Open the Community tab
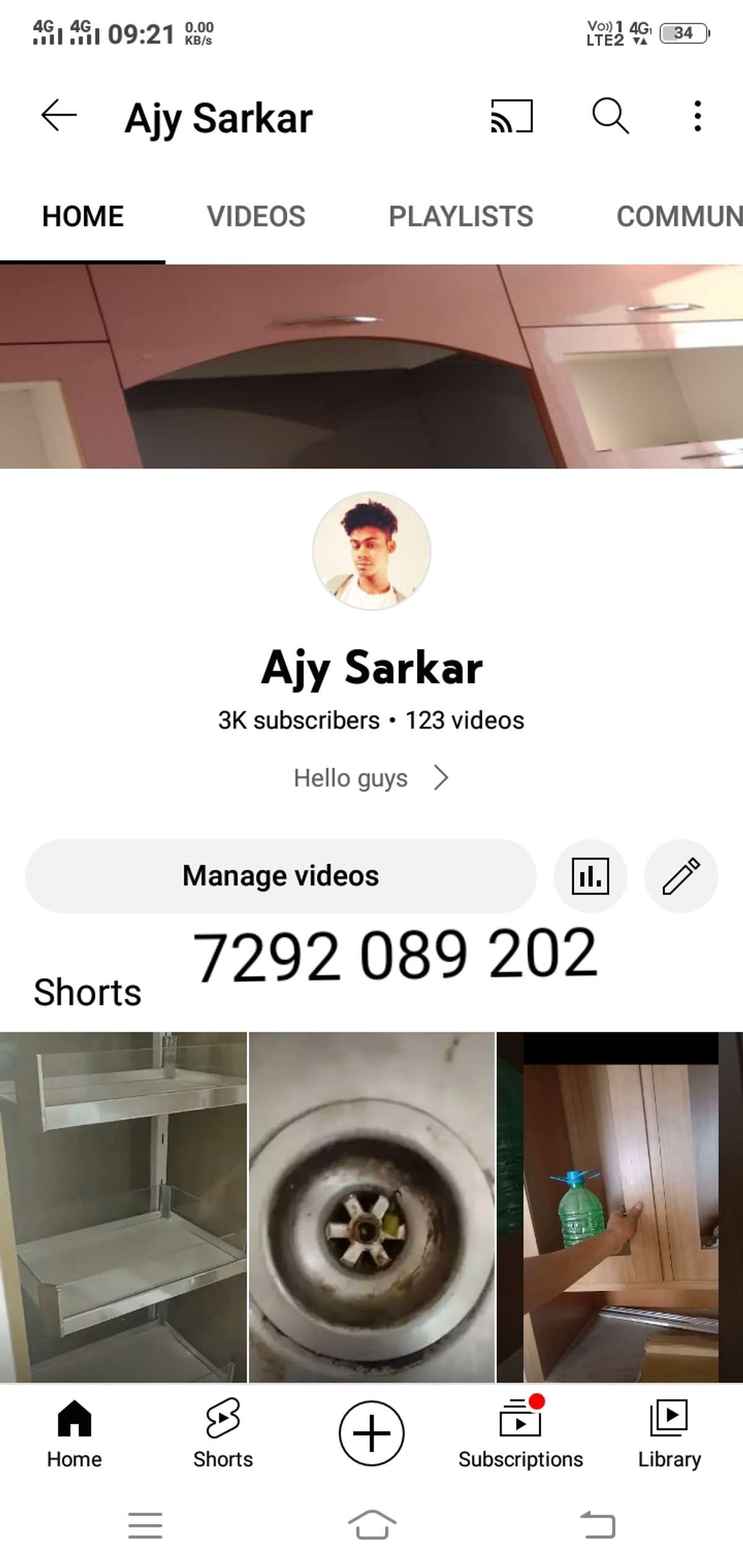Image resolution: width=743 pixels, height=1568 pixels. click(x=678, y=217)
